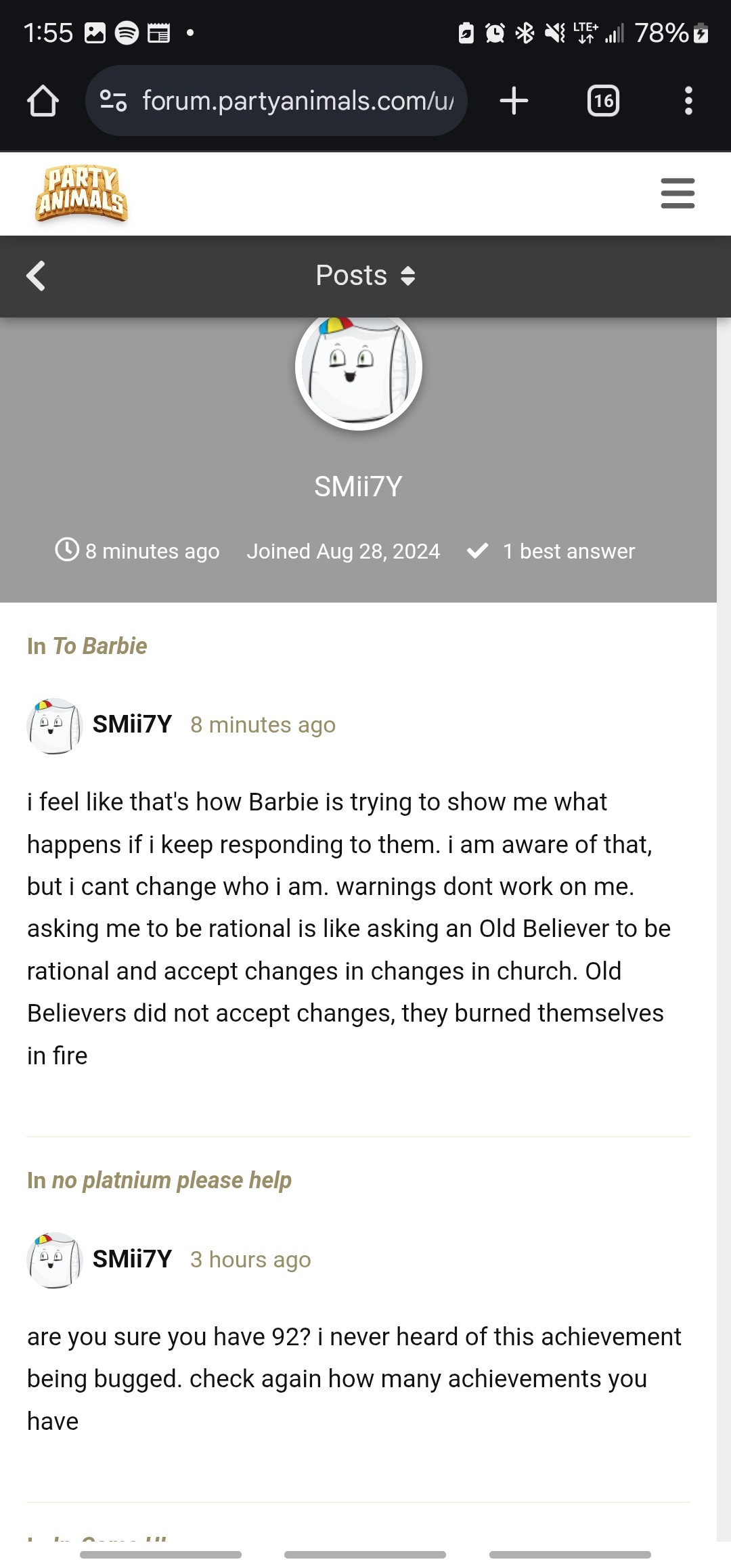Screen dimensions: 731x1568
Task: View the 16 open tabs
Action: coord(602,101)
